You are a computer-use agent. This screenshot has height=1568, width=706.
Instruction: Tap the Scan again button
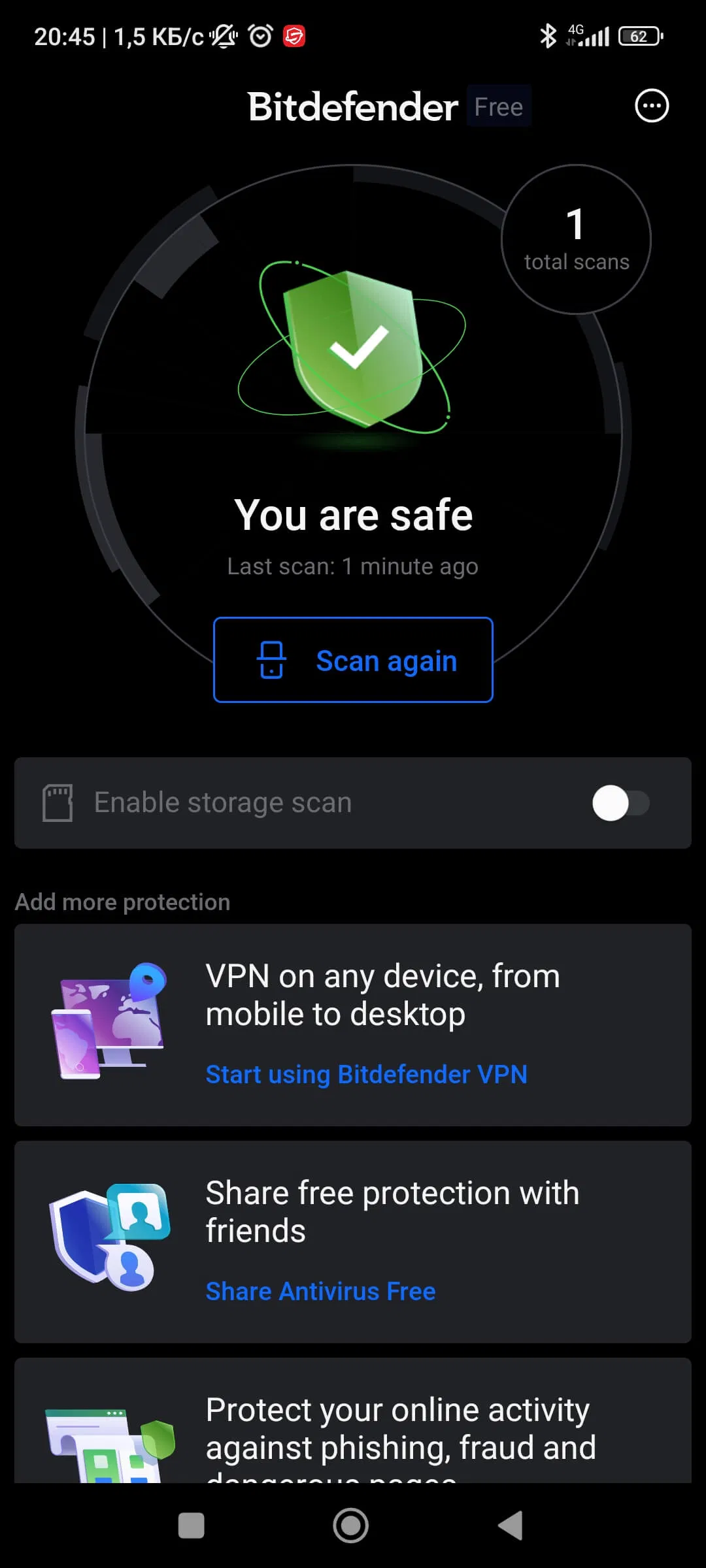tap(353, 660)
